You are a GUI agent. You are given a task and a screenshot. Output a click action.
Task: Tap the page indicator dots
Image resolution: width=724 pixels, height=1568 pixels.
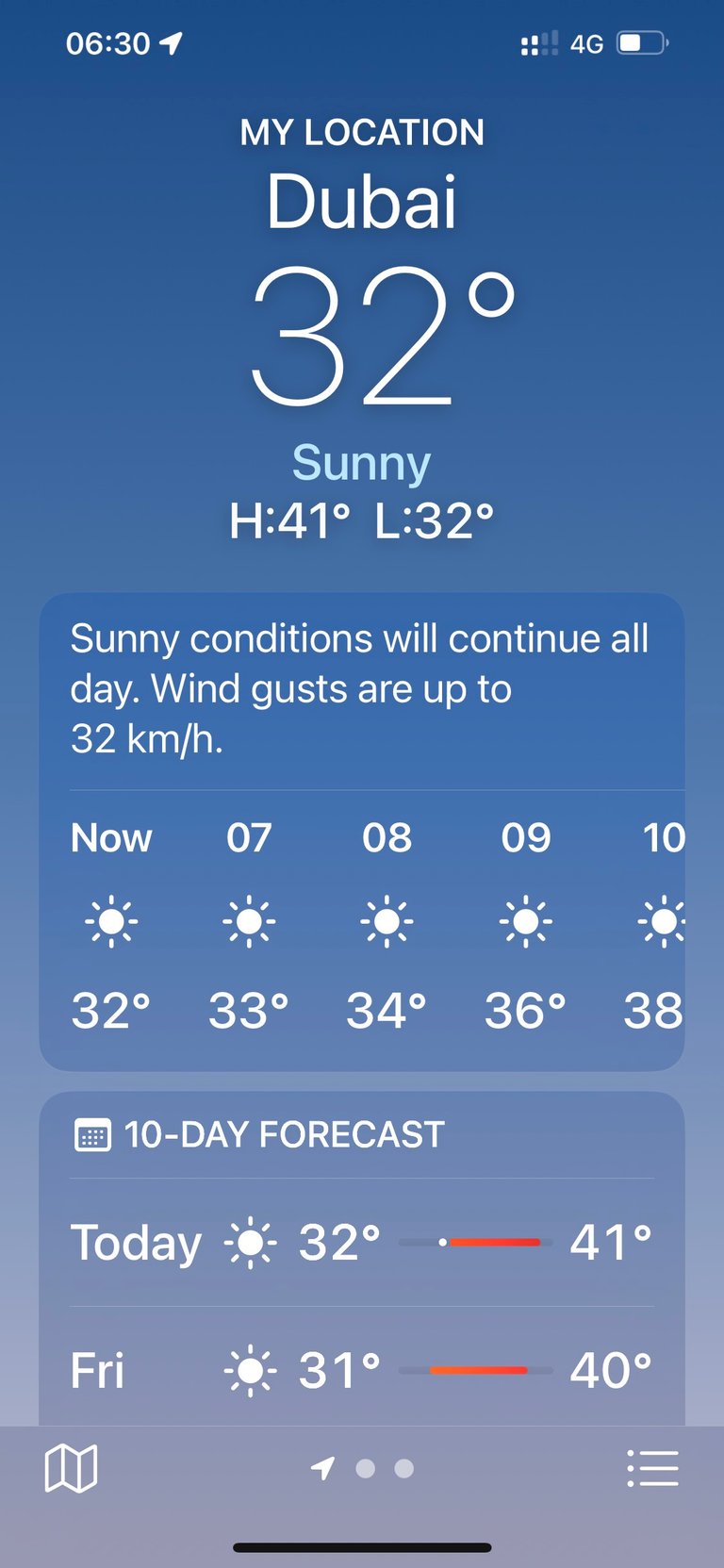363,1468
